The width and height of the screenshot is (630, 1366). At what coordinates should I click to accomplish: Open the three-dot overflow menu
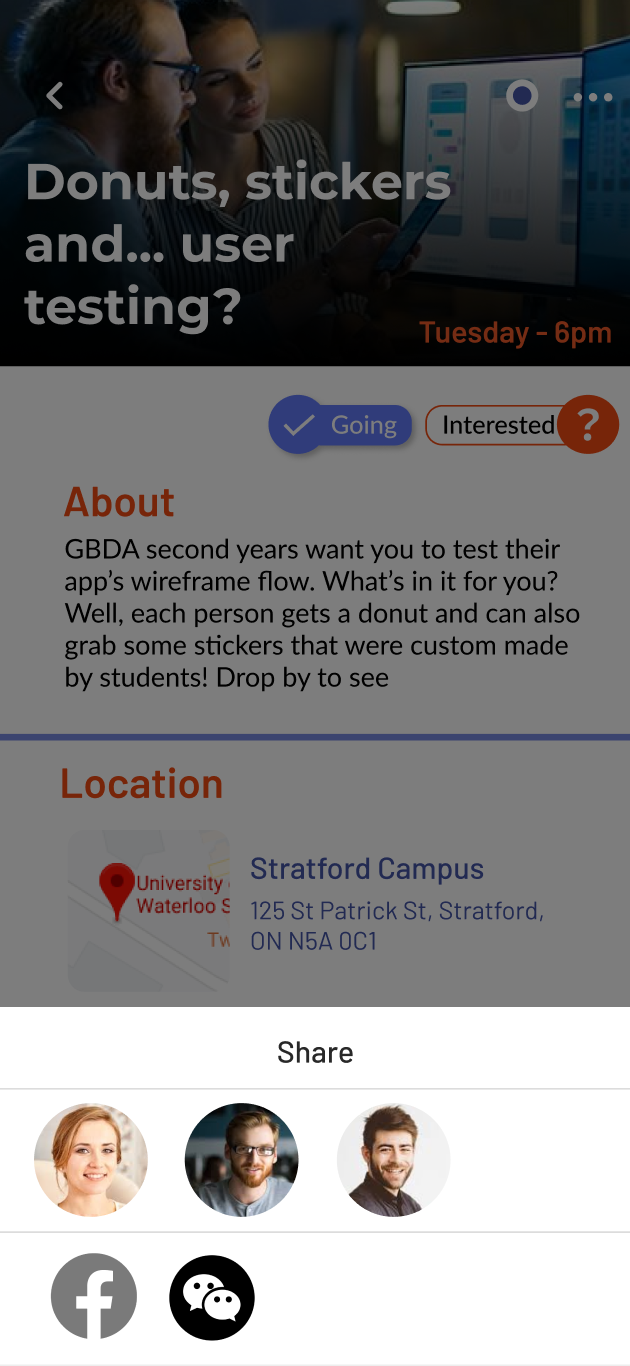click(x=593, y=97)
